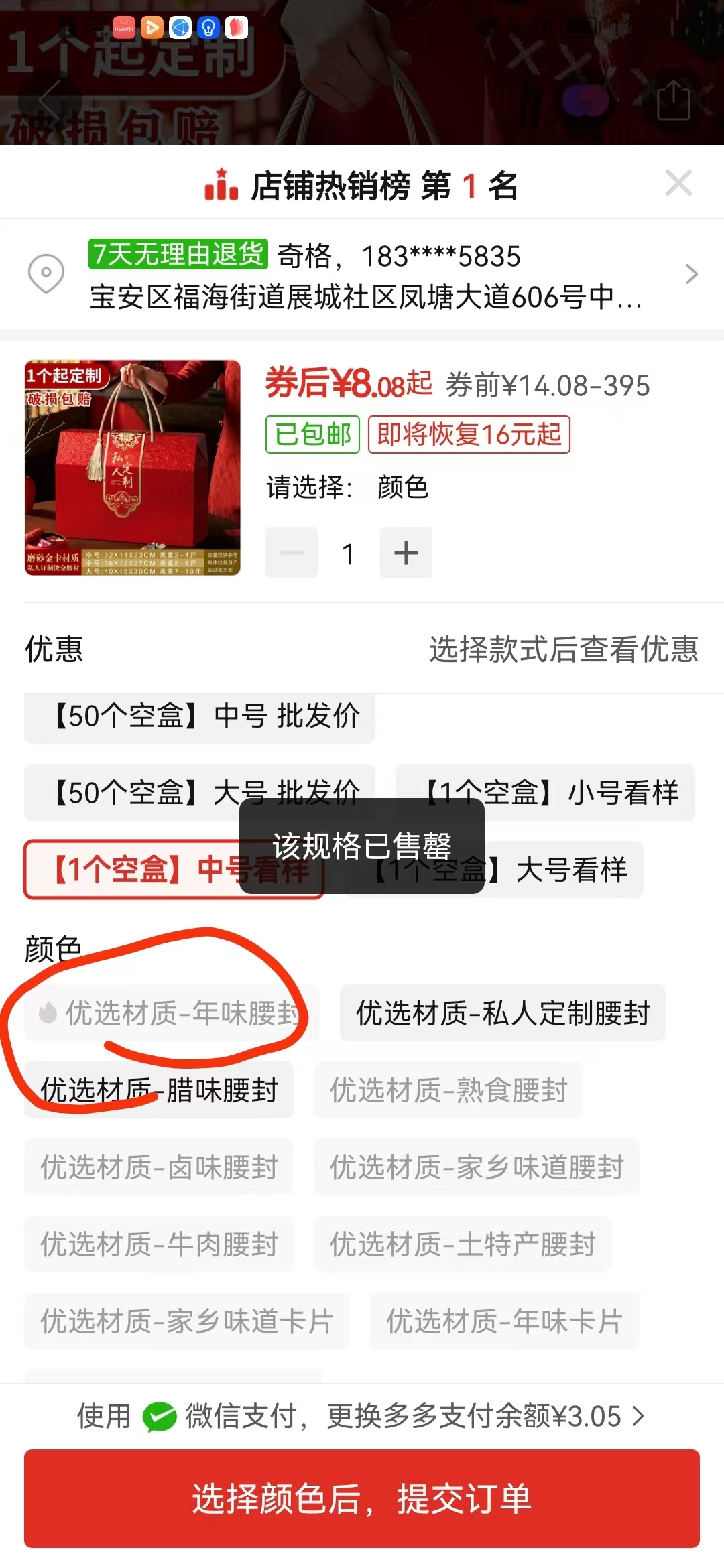Select 优选材质-家乡味道腰封 color
The width and height of the screenshot is (724, 1568).
click(476, 1167)
